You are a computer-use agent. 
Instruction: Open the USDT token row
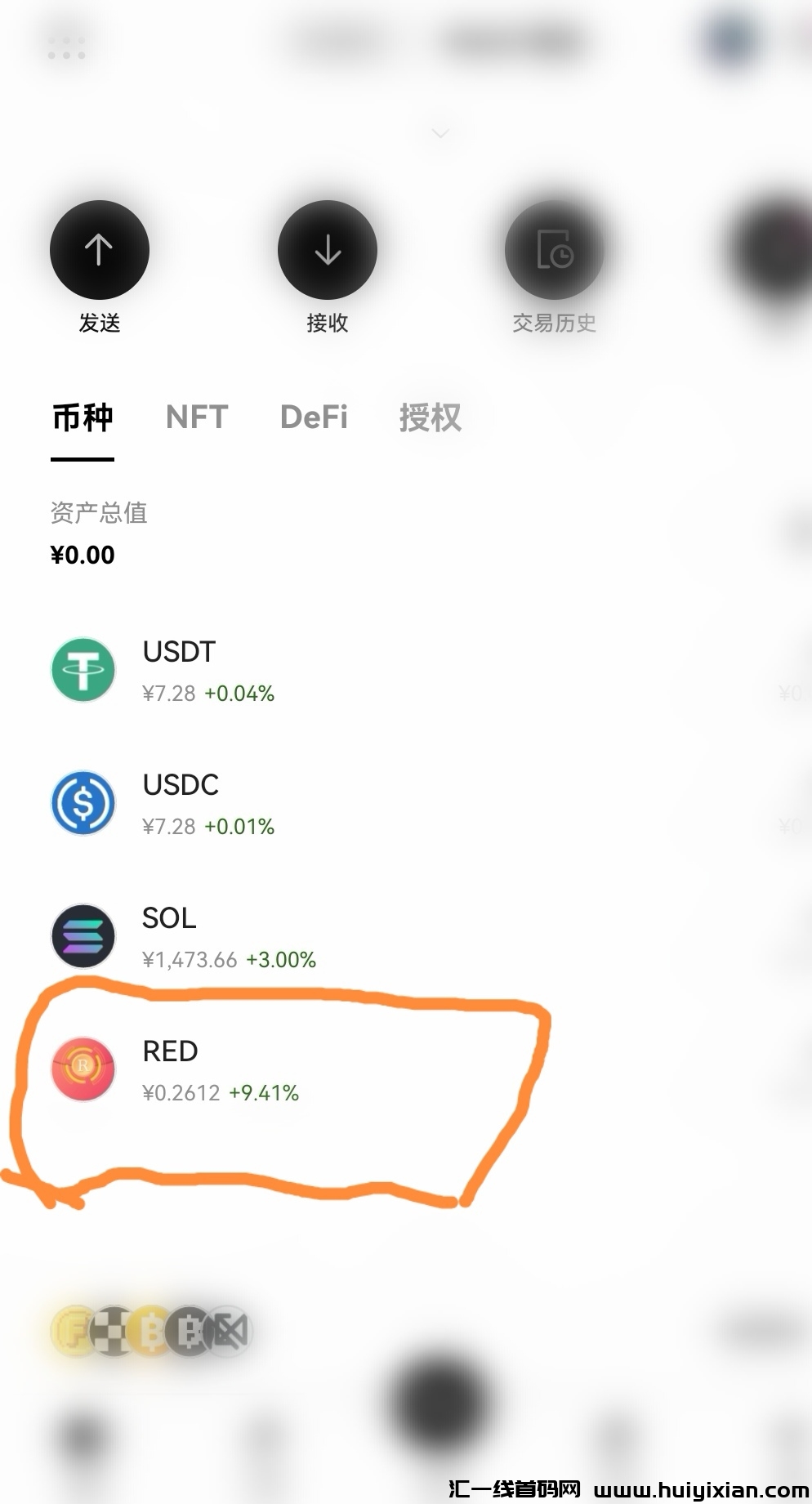[x=406, y=671]
